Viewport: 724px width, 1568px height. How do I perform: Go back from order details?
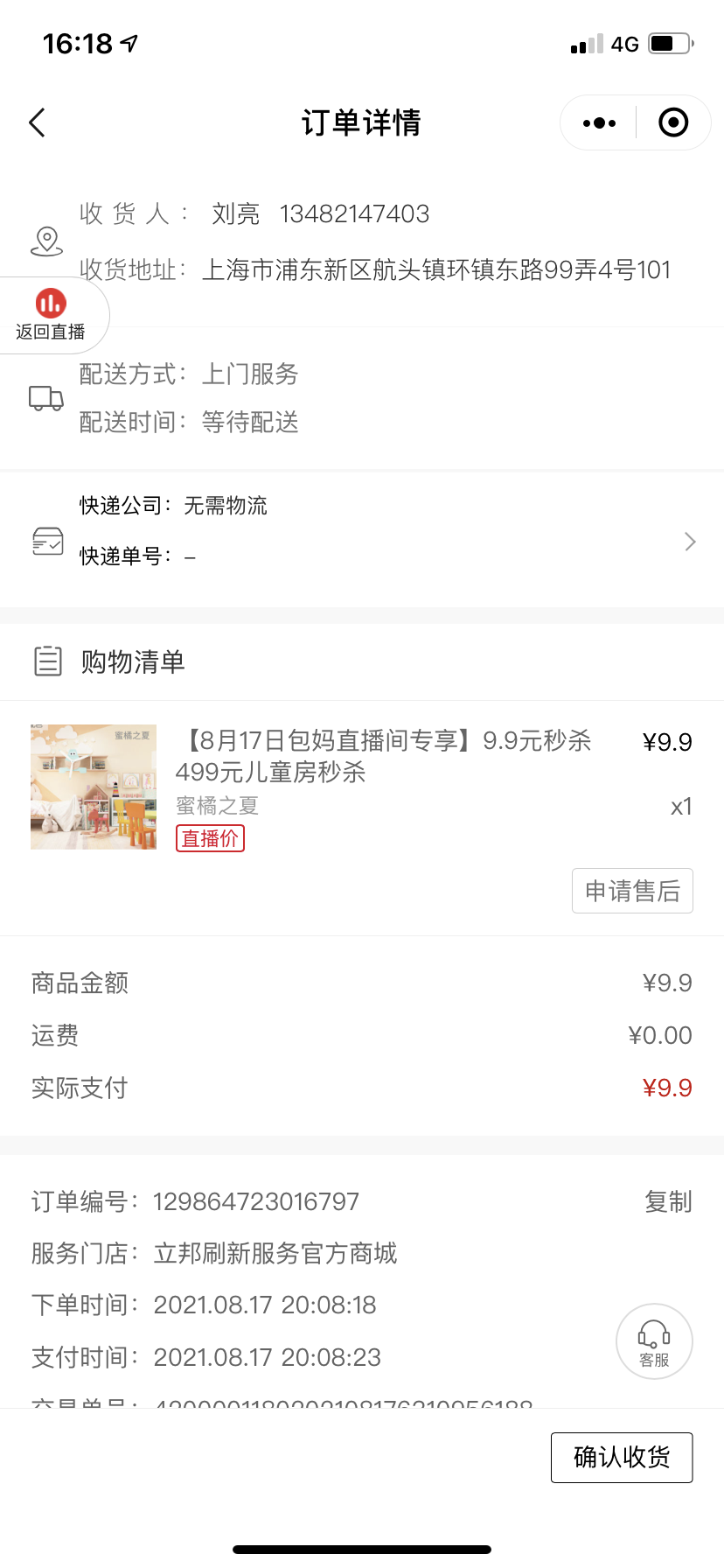pos(37,123)
